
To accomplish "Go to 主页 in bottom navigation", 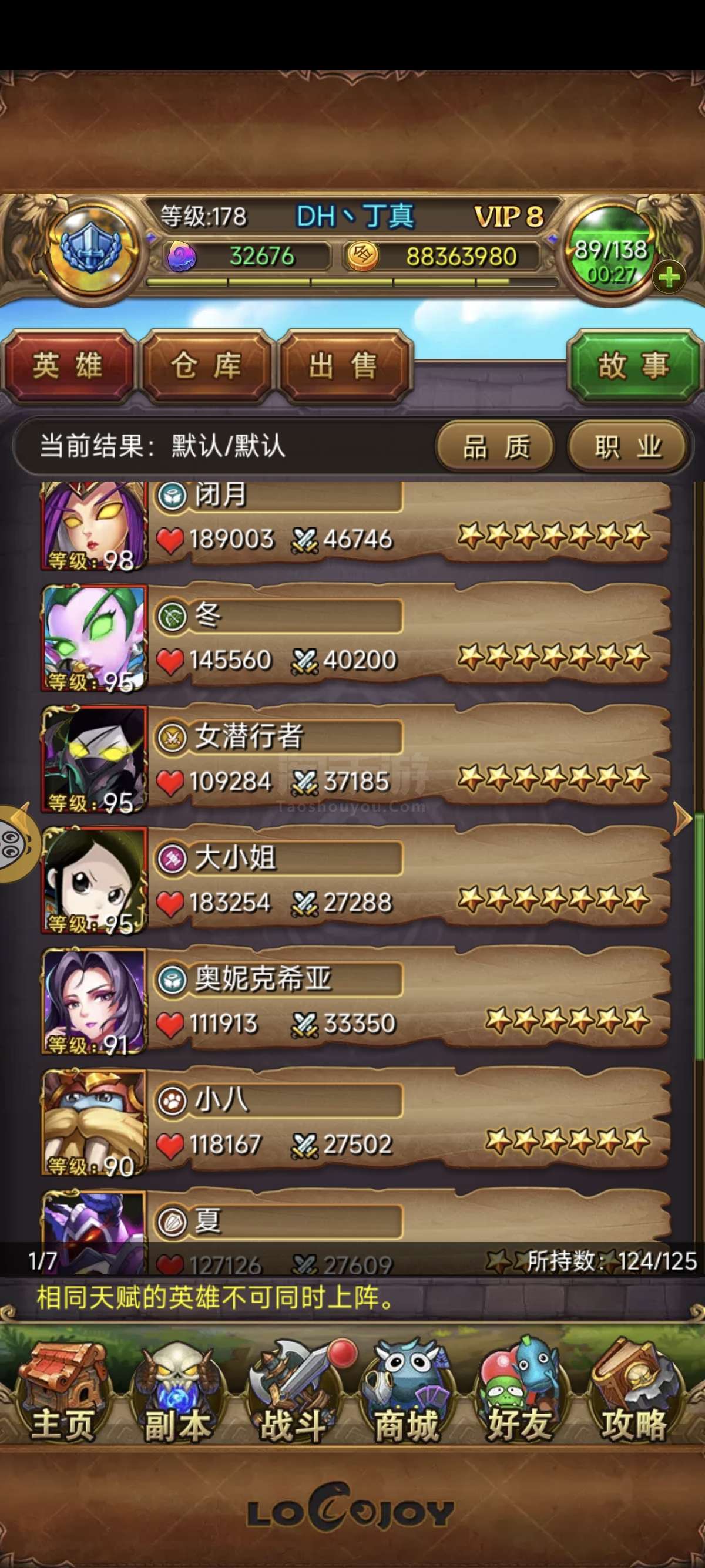I will 61,1394.
